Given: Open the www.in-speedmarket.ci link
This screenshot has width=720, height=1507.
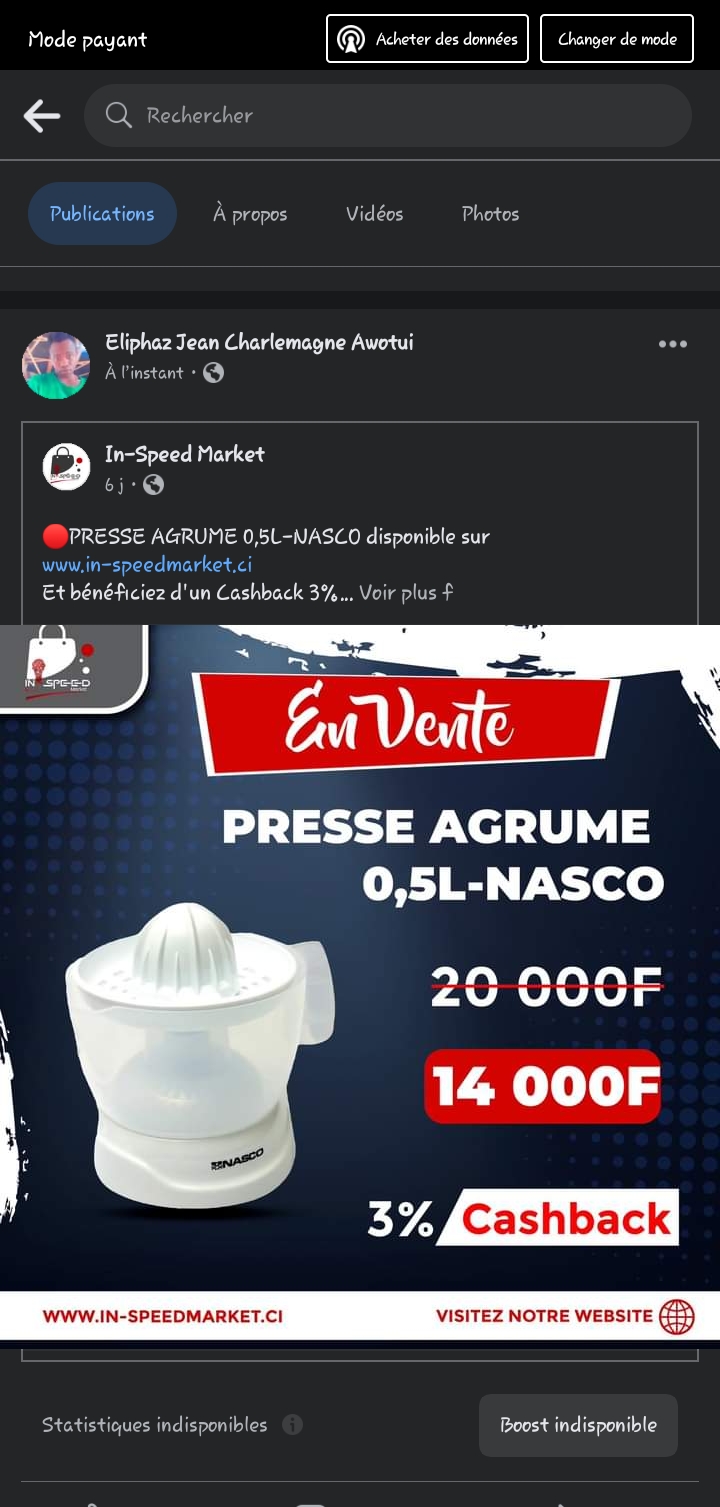Looking at the screenshot, I should (x=147, y=565).
